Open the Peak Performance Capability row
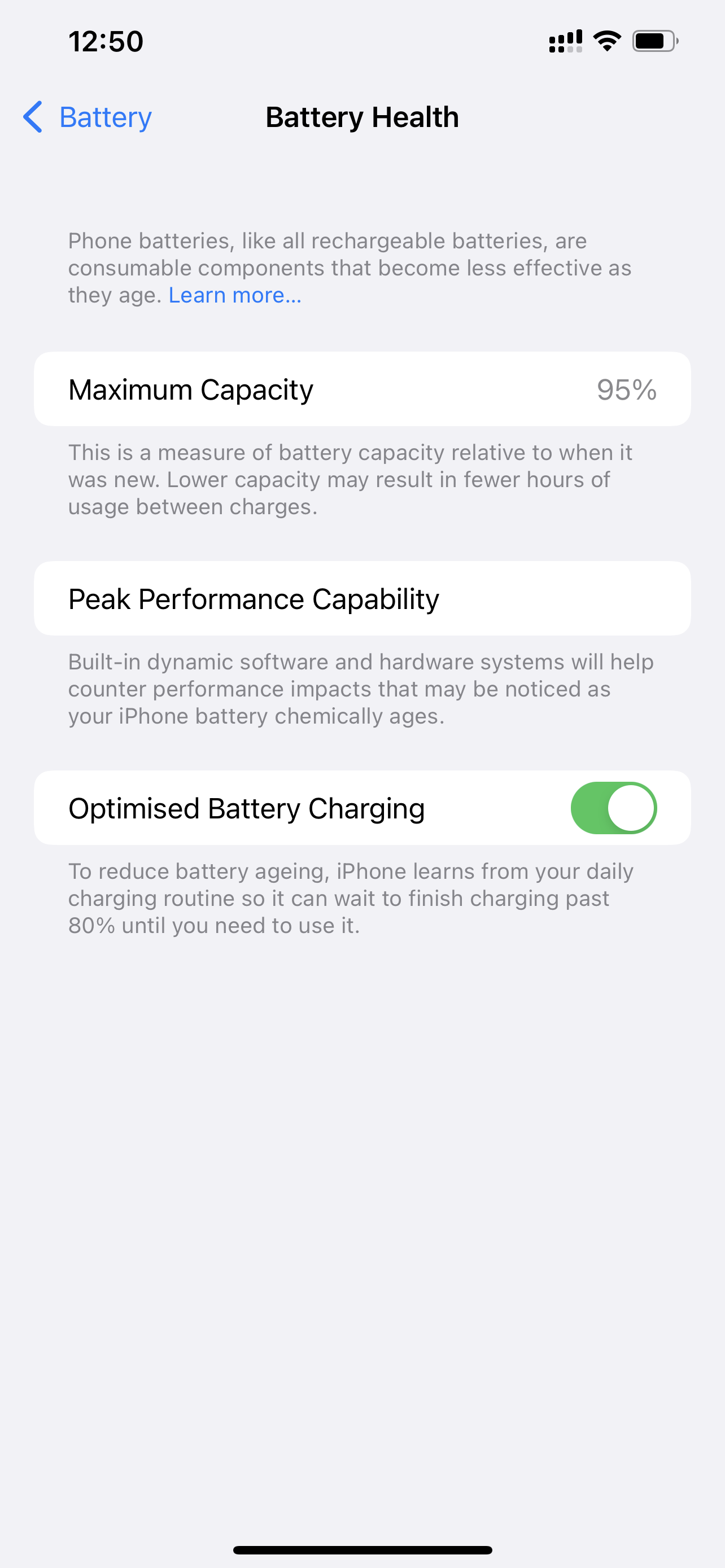Viewport: 725px width, 1568px height. [x=362, y=598]
